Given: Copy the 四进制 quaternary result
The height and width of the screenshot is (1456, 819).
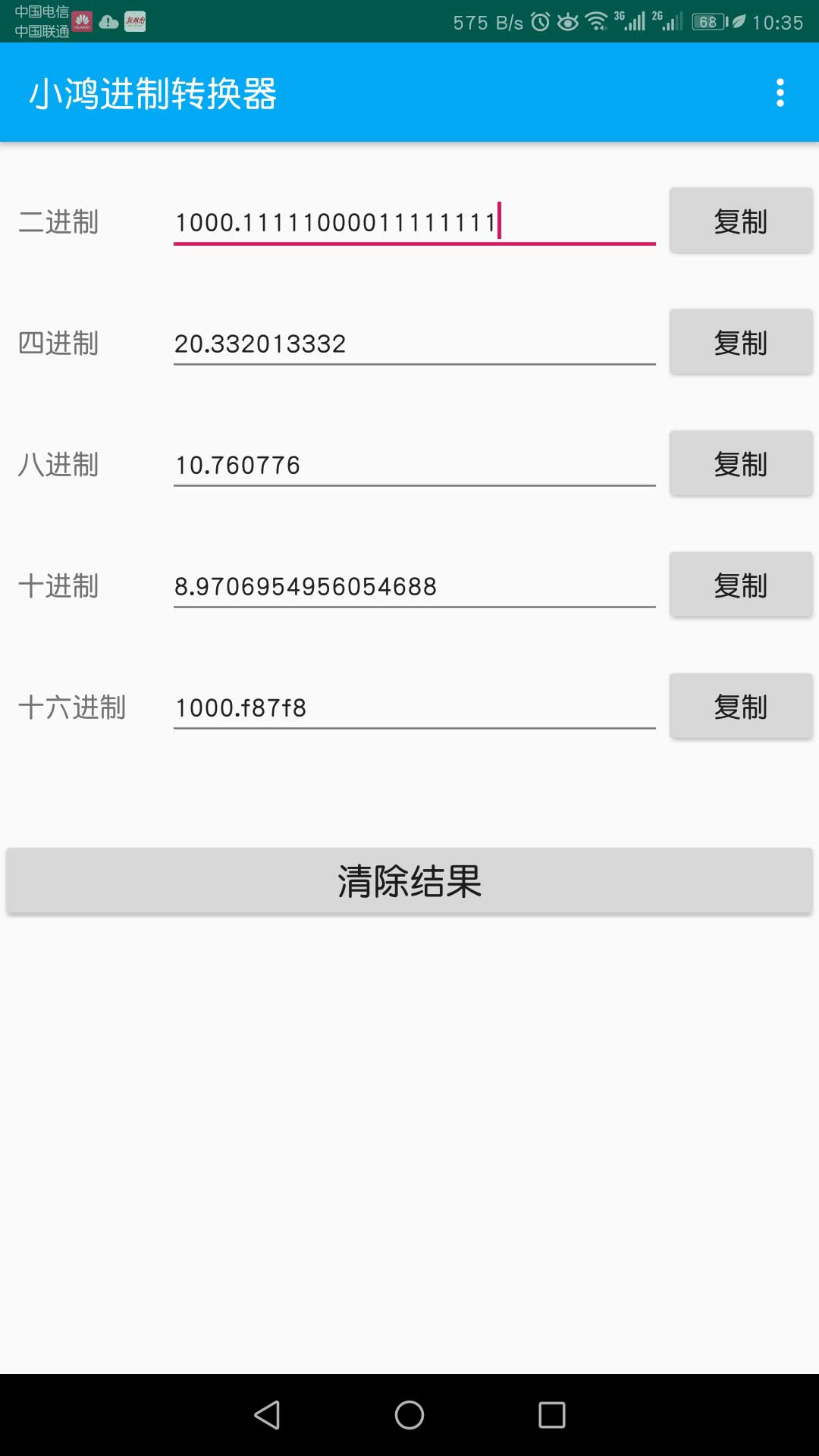Looking at the screenshot, I should tap(740, 342).
